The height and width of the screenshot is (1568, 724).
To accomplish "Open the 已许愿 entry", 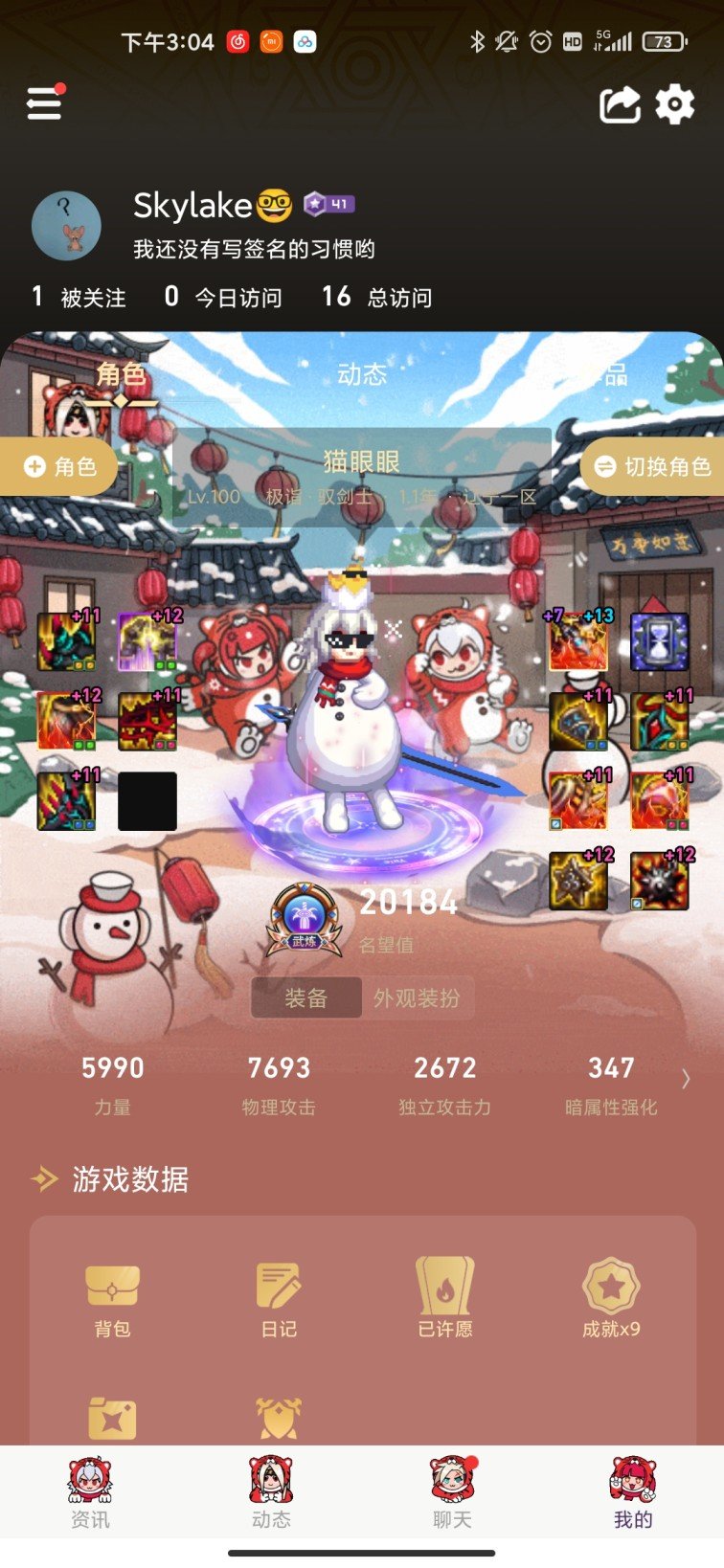I will pyautogui.click(x=445, y=1298).
